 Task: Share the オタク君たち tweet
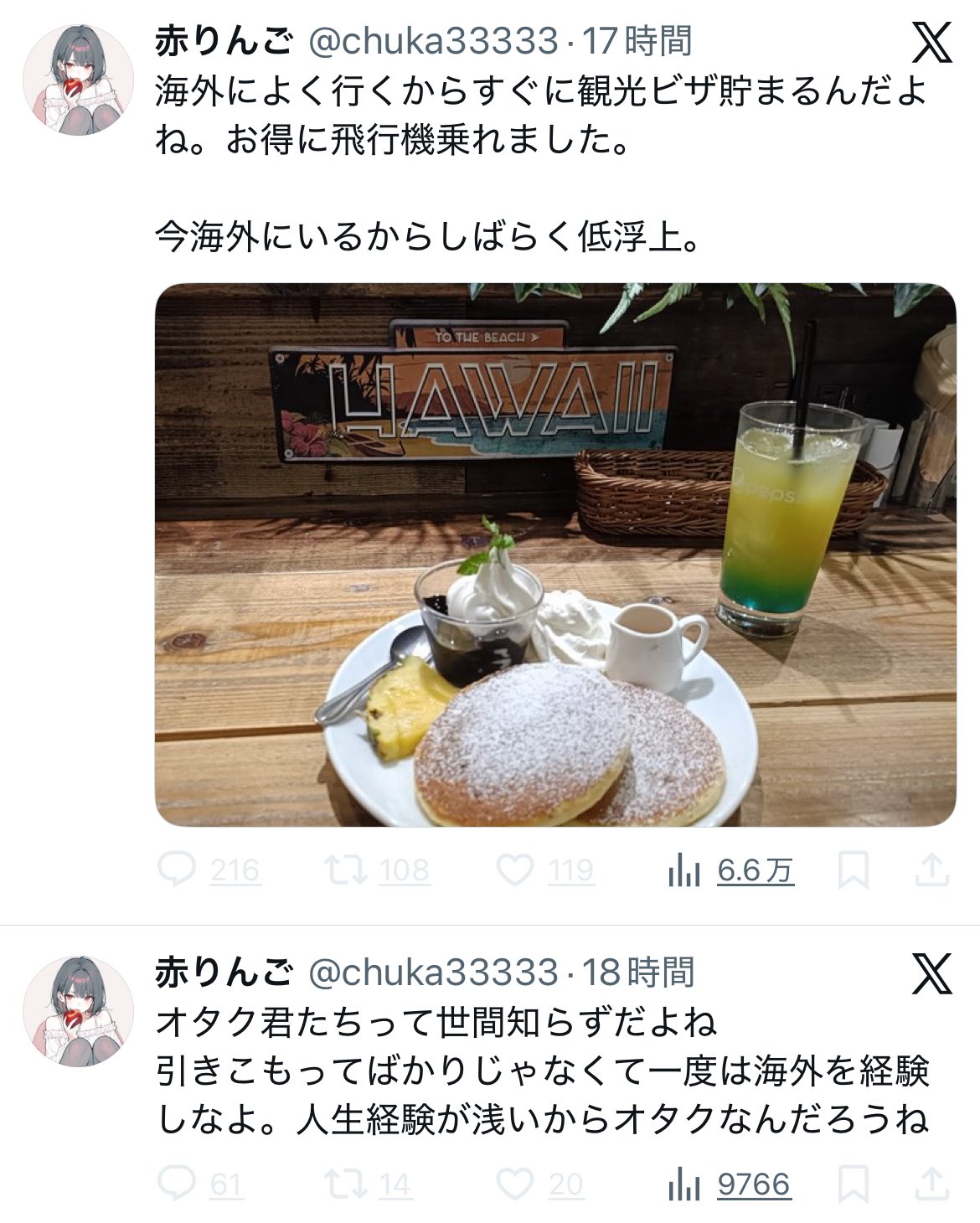[931, 1184]
